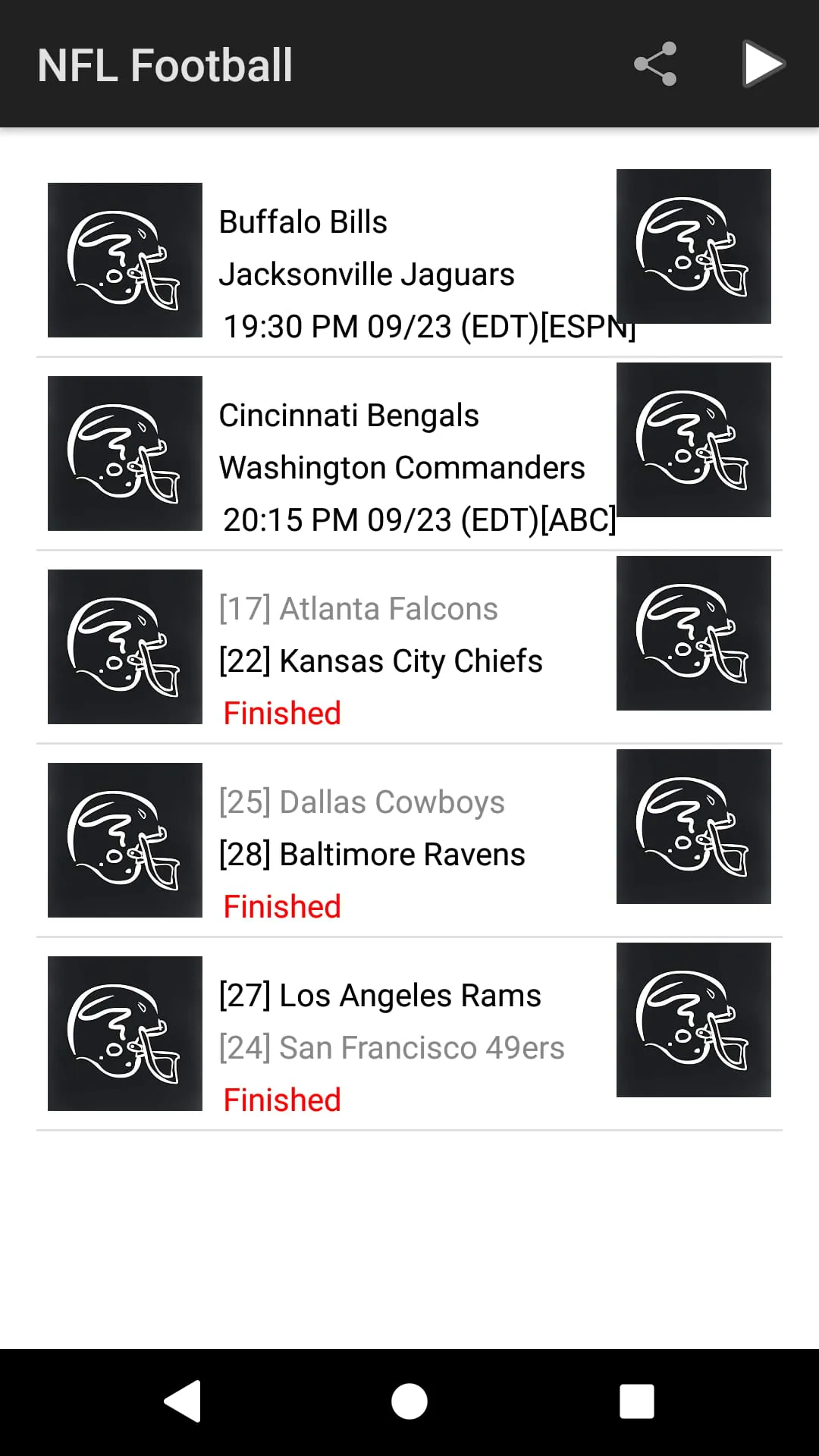Tap the 19:30 PM ESPN game time text
The image size is (819, 1456).
pos(428,326)
